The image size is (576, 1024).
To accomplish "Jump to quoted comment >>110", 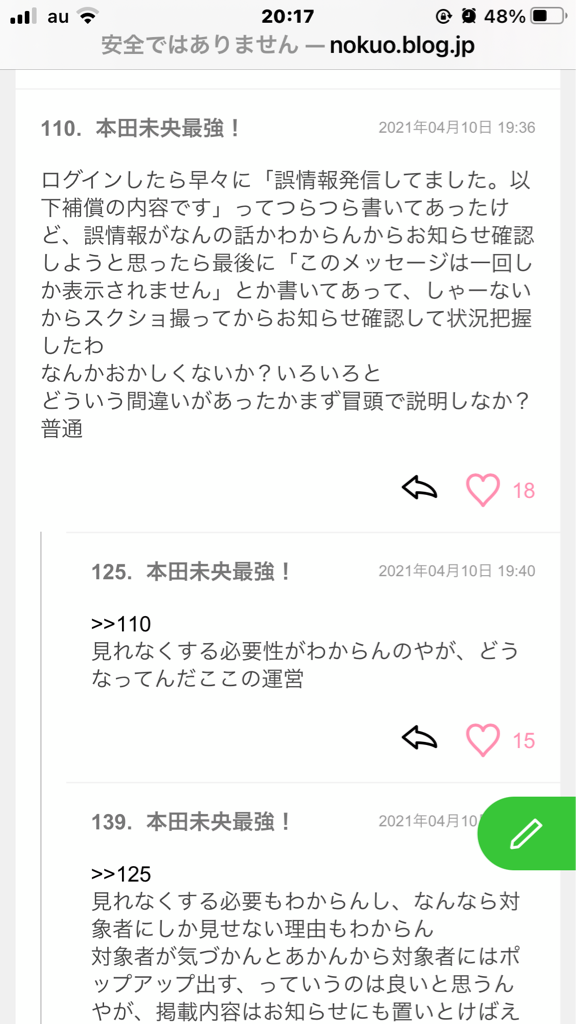I will [x=121, y=624].
